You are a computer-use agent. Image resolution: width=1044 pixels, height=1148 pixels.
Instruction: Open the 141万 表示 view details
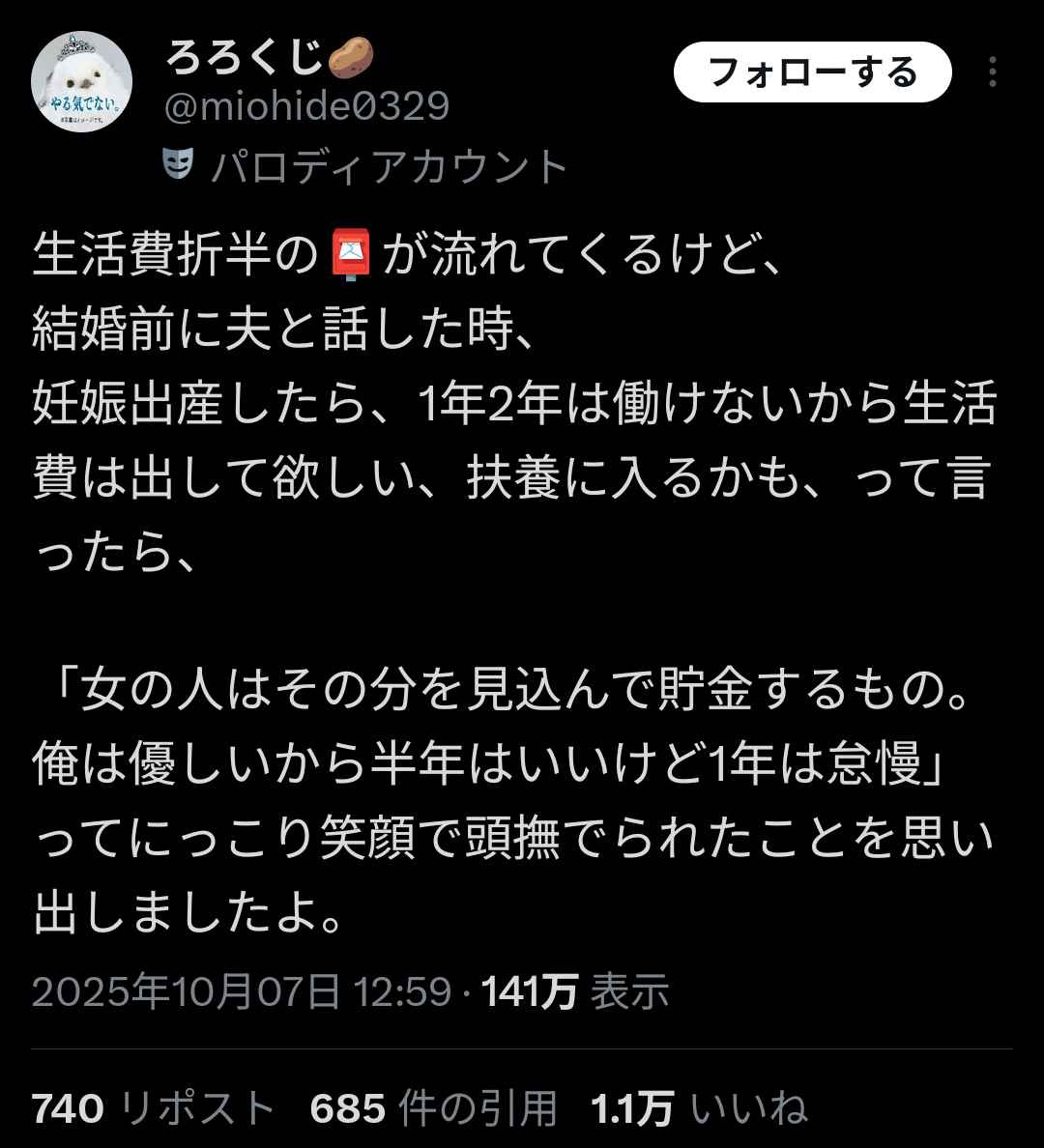(x=575, y=991)
